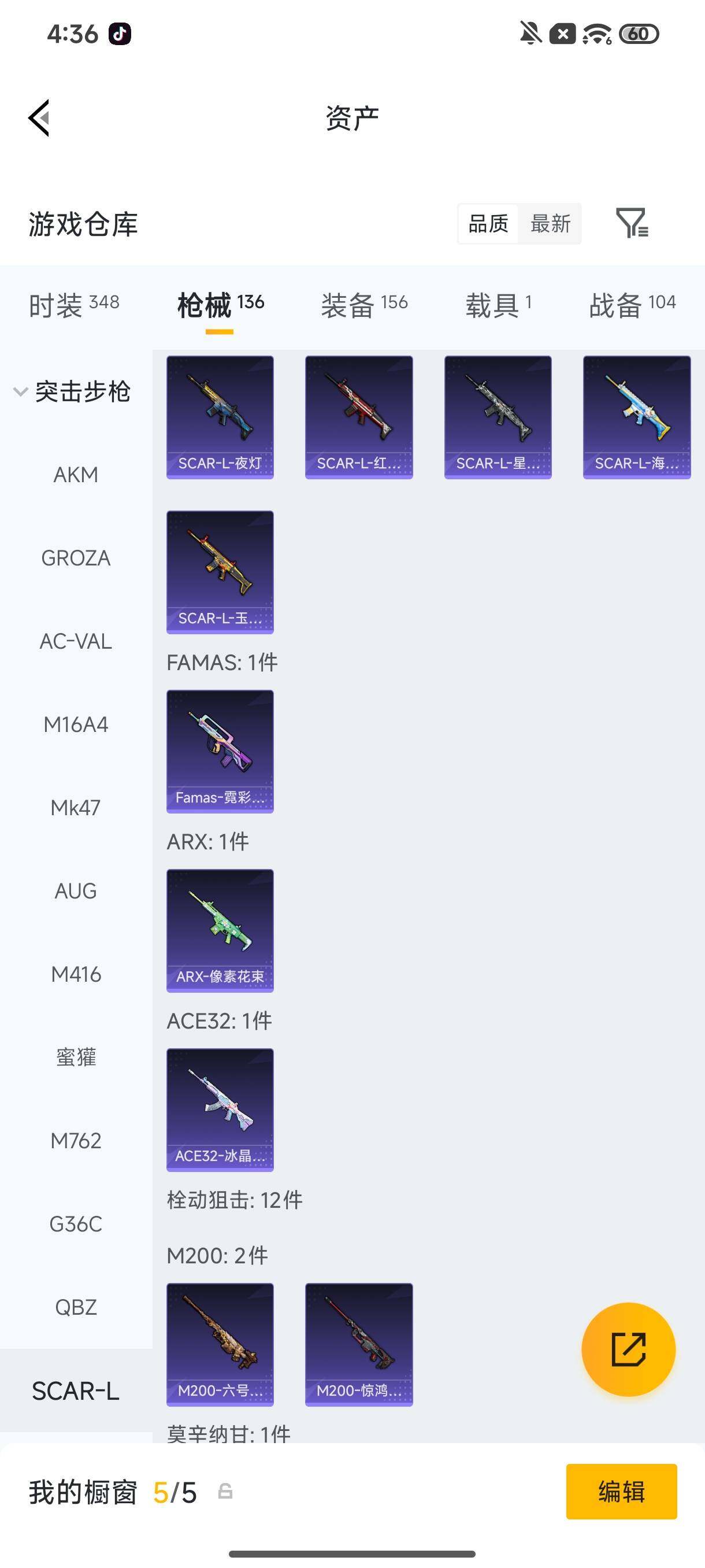Screen dimensions: 705x1568
Task: Switch to the 载具 tab
Action: click(499, 305)
